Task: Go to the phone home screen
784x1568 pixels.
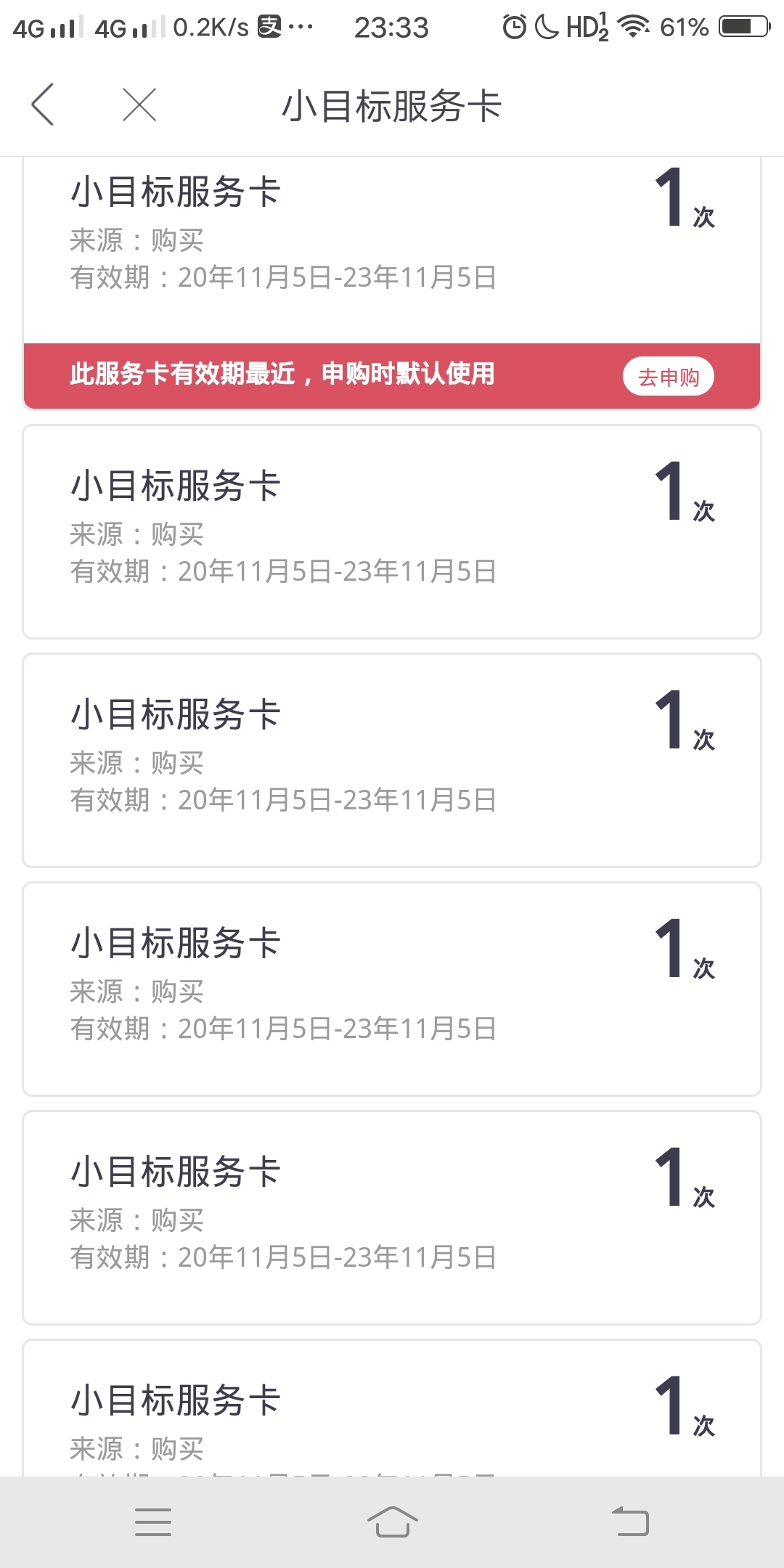Action: (393, 1522)
